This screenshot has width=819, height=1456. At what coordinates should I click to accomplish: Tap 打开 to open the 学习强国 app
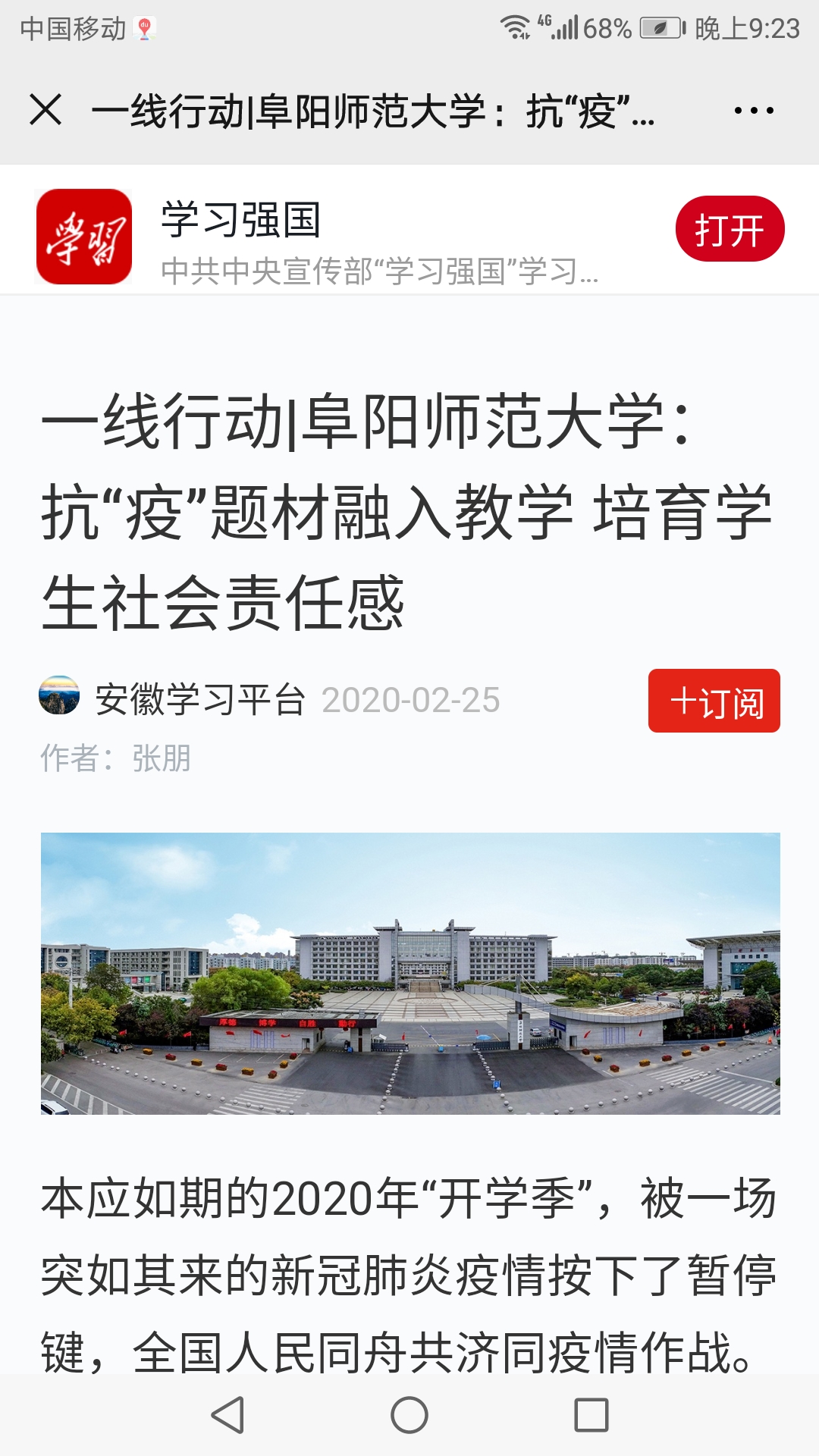(729, 229)
